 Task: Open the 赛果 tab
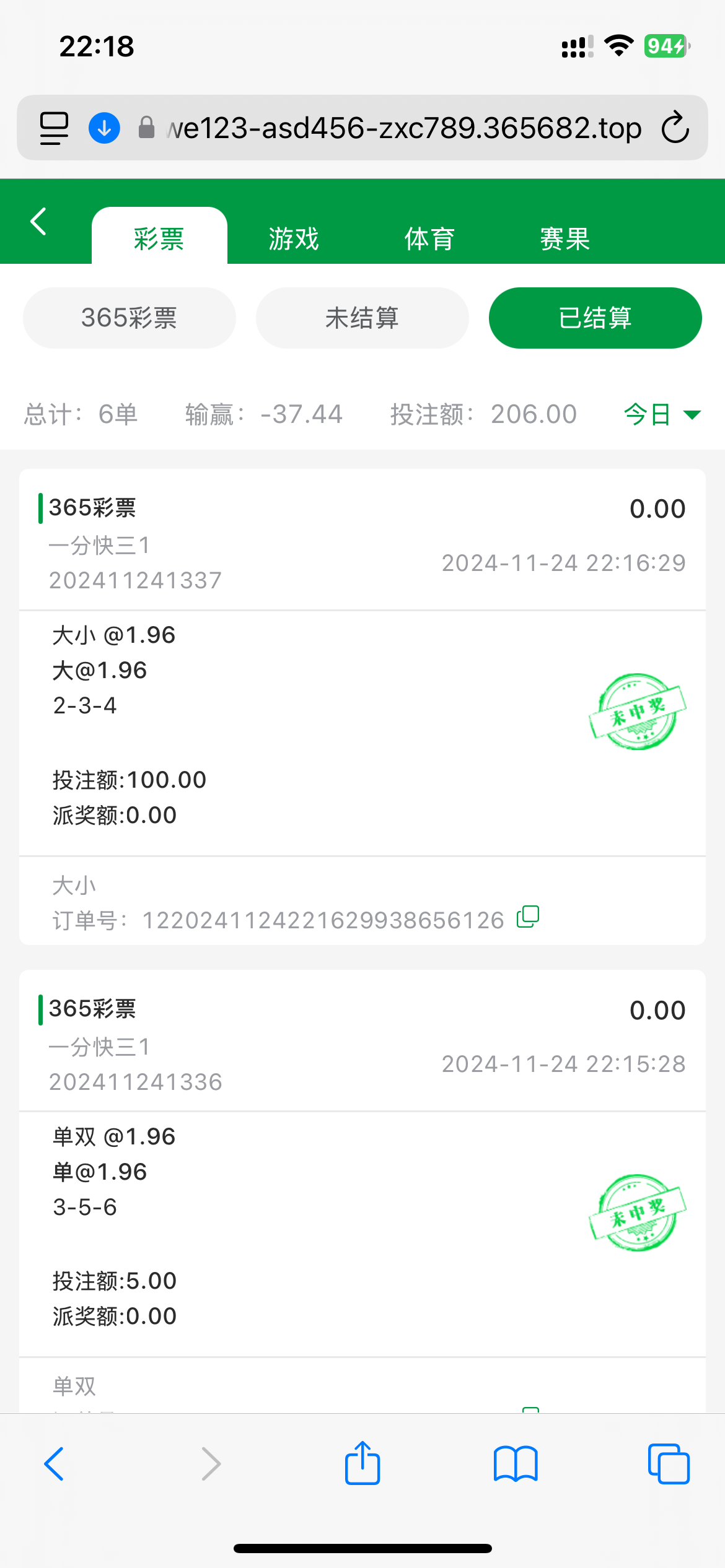(x=565, y=239)
